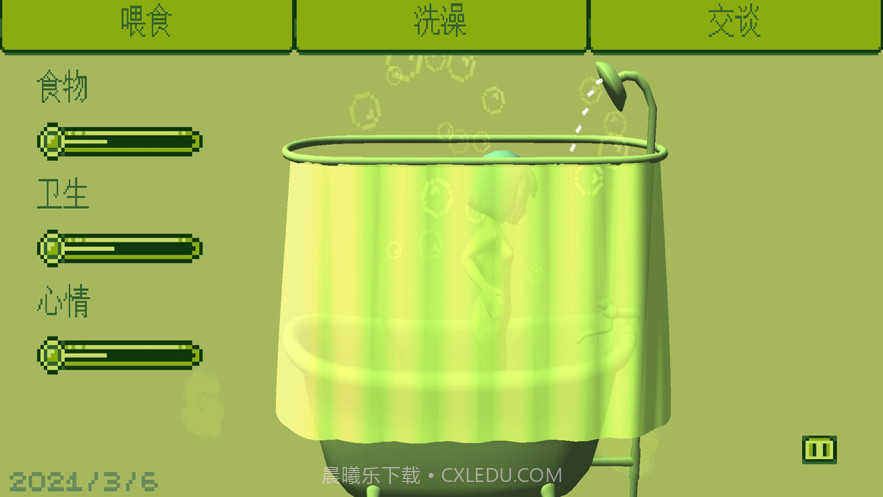The image size is (883, 497).
Task: Tap the 喂食 feed button
Action: coord(146,24)
